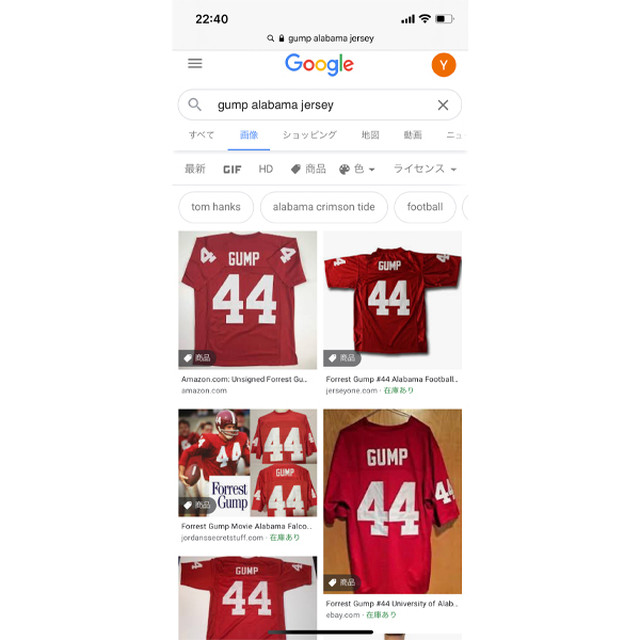Filter by 商品 tag
Image resolution: width=640 pixels, height=640 pixels.
click(308, 169)
